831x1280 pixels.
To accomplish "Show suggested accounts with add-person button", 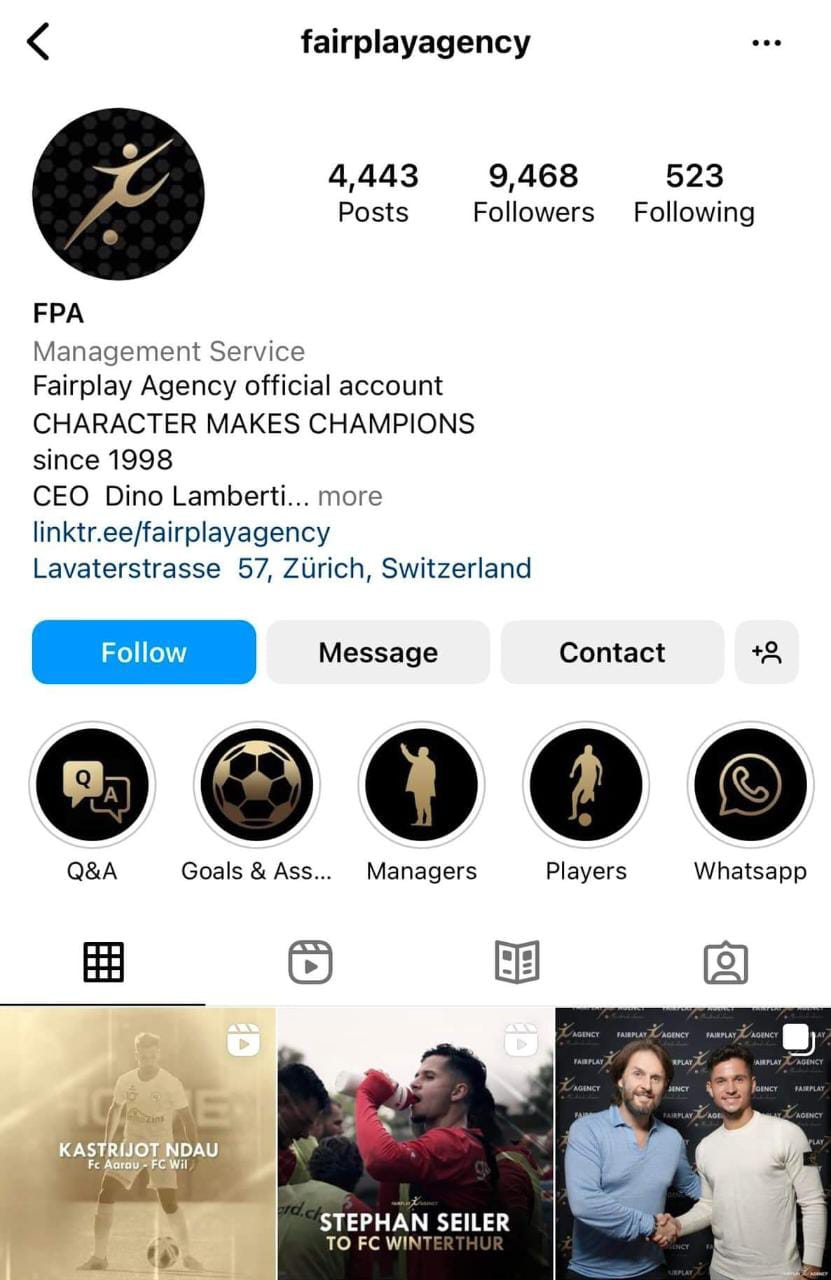I will coord(766,652).
